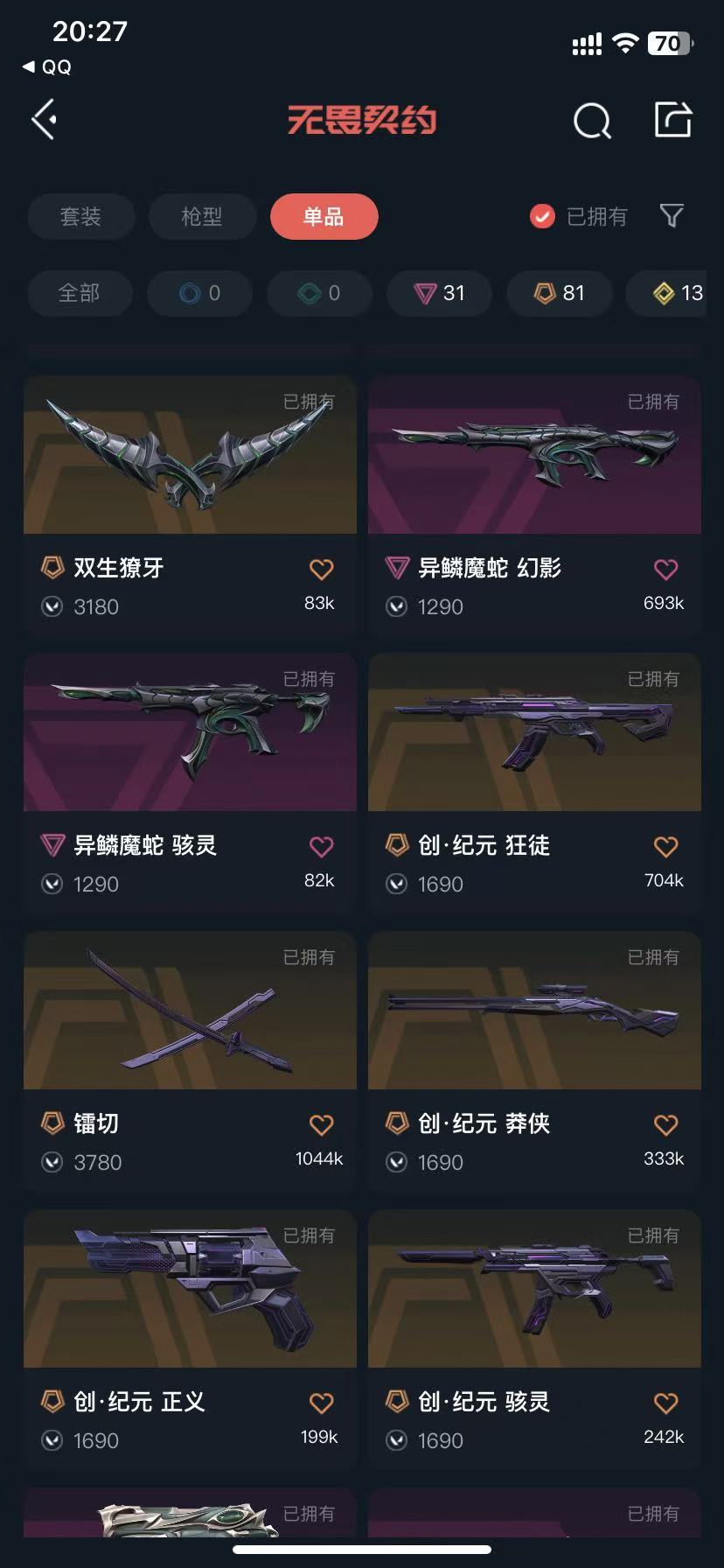Viewport: 724px width, 1568px height.
Task: Open the search function
Action: click(x=593, y=122)
